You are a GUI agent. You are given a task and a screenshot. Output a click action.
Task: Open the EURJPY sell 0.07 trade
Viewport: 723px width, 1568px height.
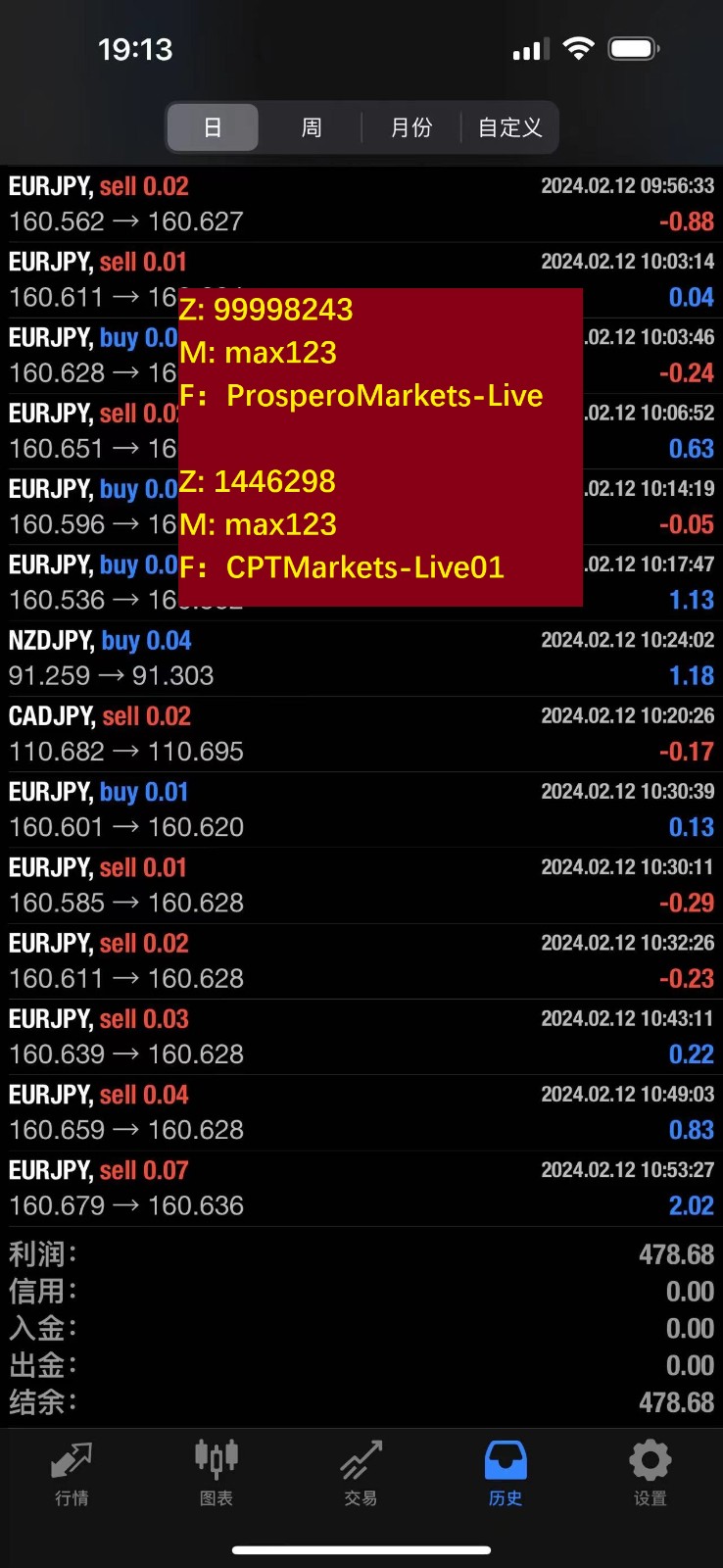tap(361, 1188)
